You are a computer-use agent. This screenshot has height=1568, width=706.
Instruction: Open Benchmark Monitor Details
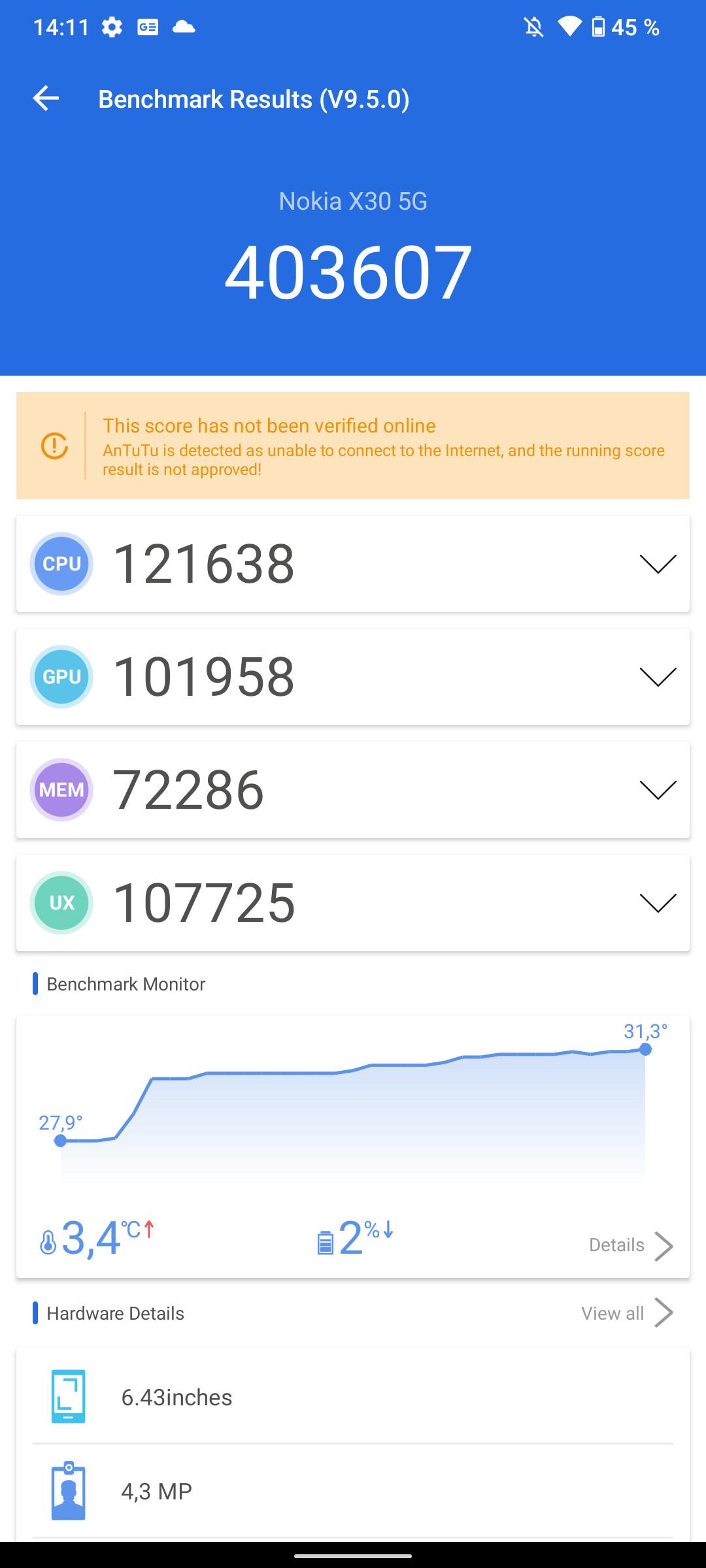[631, 1245]
